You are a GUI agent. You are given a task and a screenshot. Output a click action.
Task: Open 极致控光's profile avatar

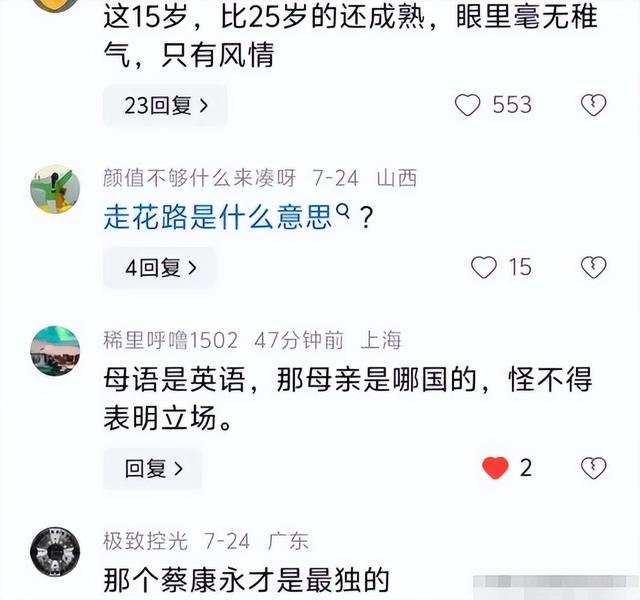click(55, 551)
